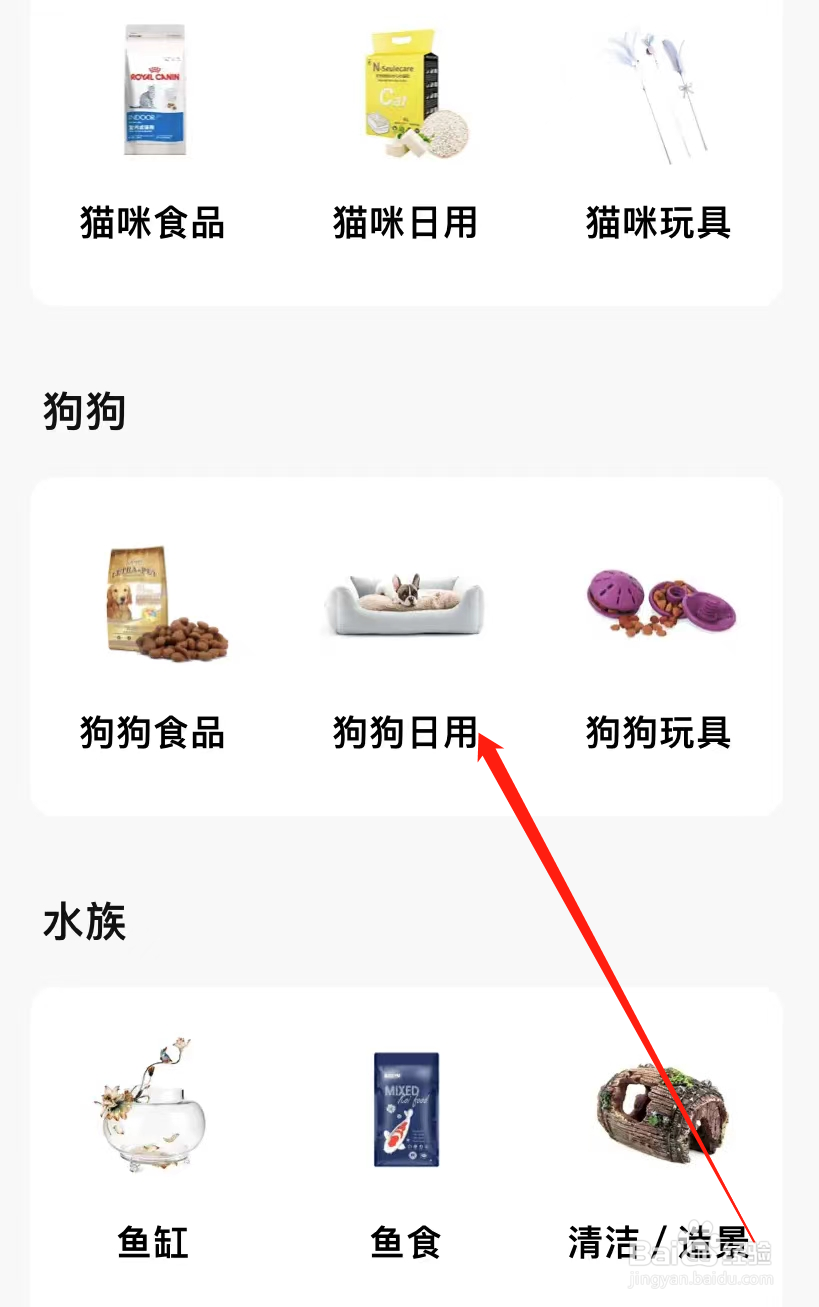Open the 狗狗日用 category link
Image resolution: width=819 pixels, height=1307 pixels.
coord(404,733)
